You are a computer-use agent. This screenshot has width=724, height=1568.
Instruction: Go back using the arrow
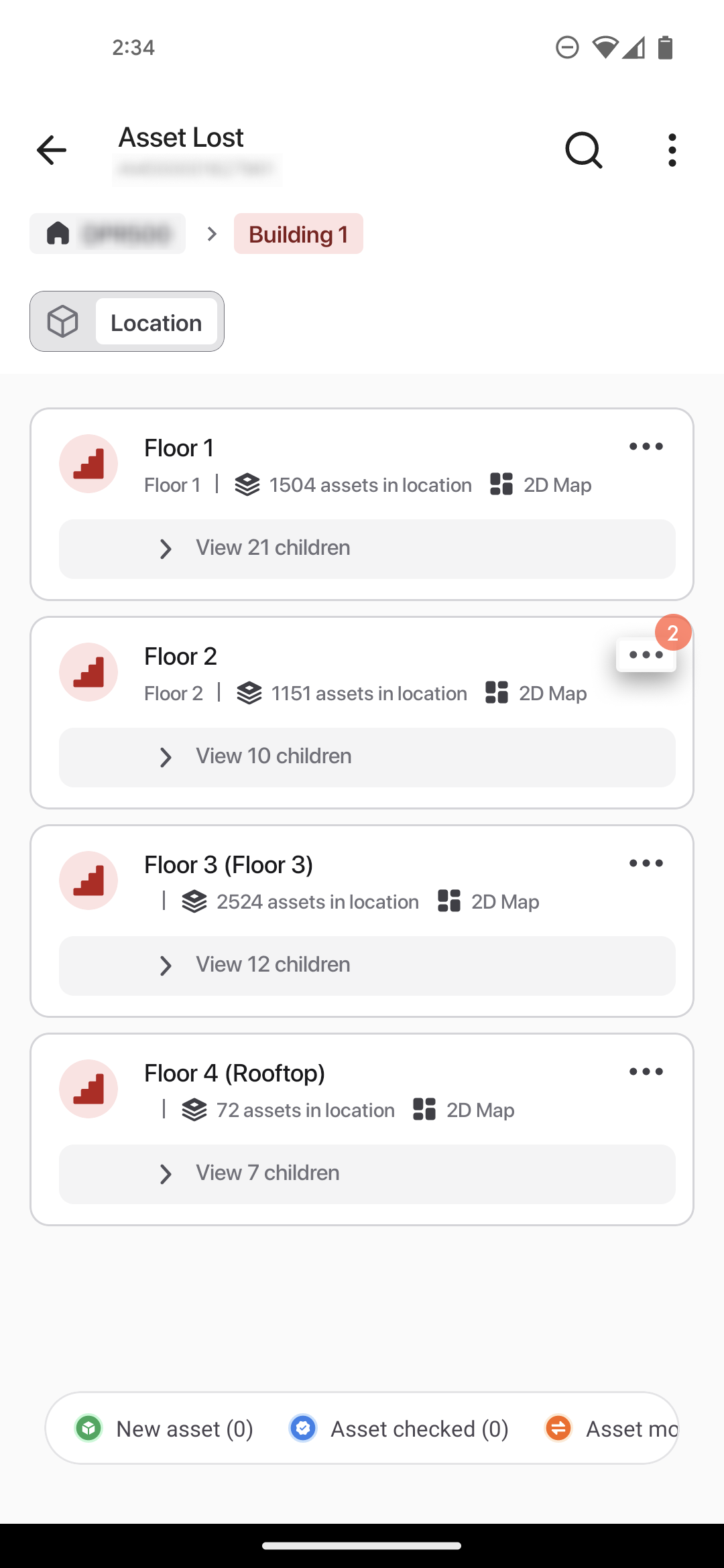click(x=52, y=150)
